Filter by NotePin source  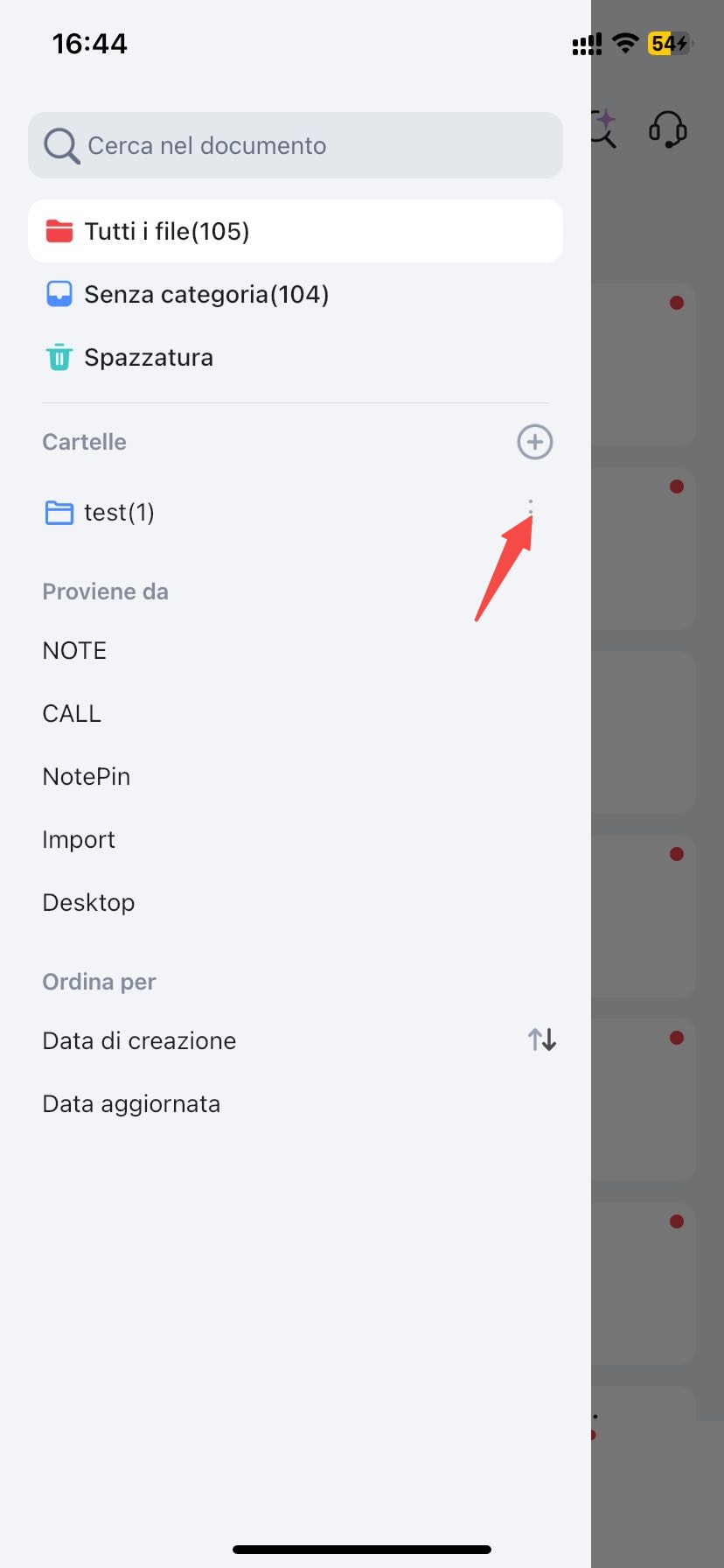click(x=86, y=776)
